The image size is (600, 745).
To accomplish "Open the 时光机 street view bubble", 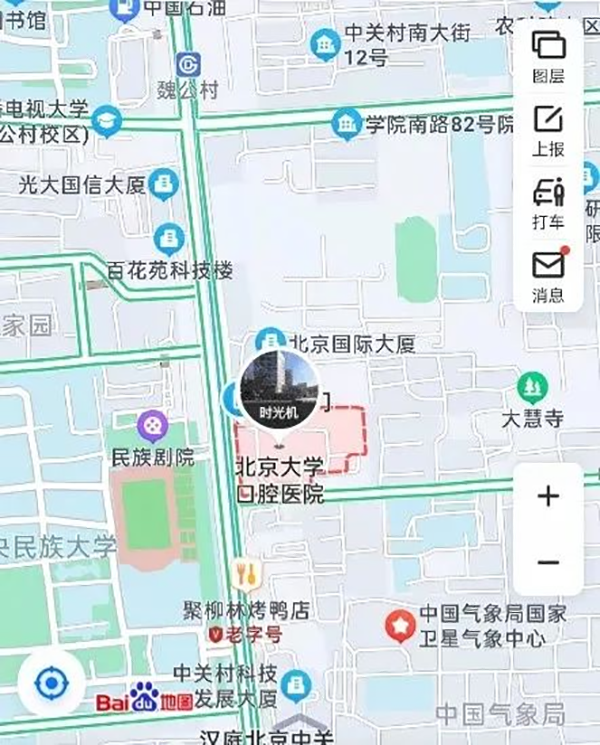I will tap(279, 391).
